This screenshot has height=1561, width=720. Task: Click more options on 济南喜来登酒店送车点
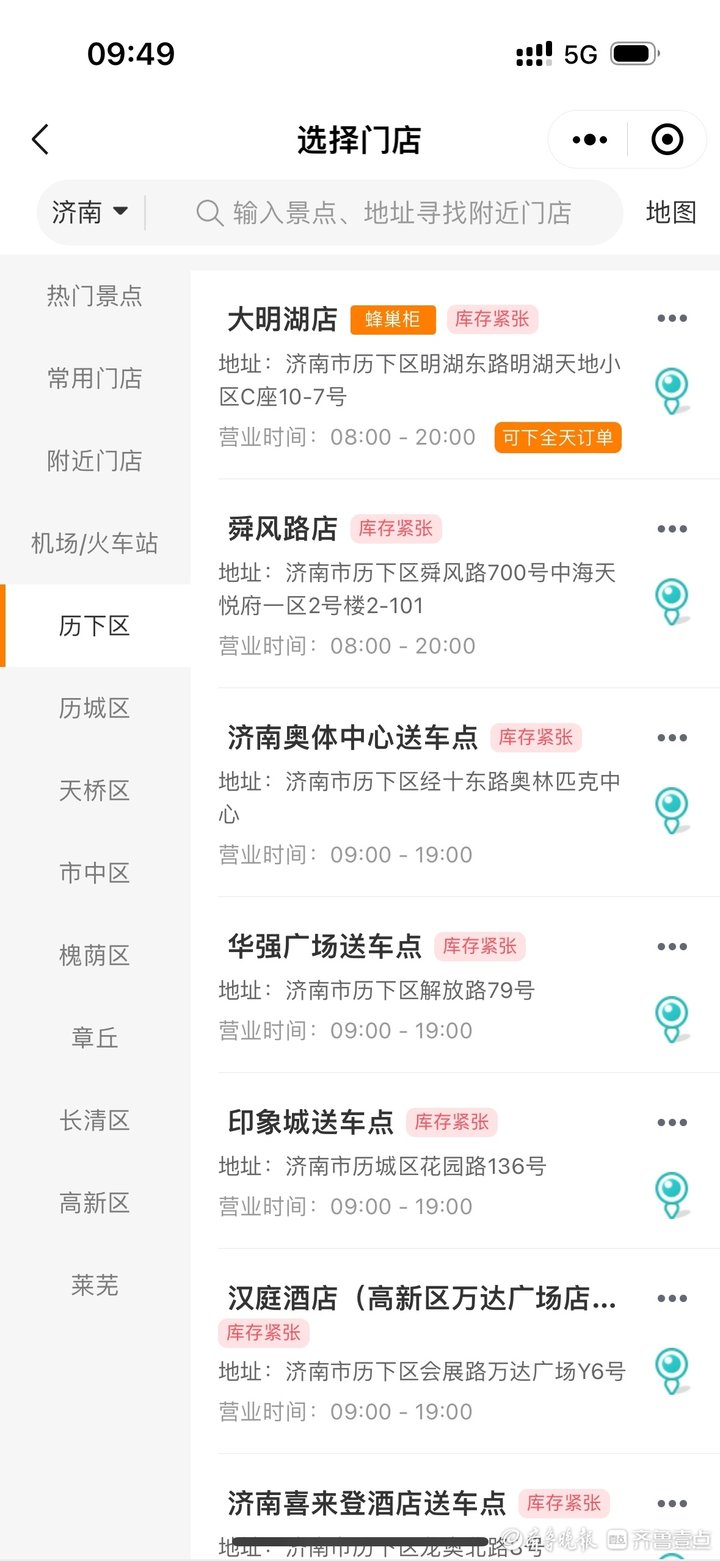(x=672, y=1503)
